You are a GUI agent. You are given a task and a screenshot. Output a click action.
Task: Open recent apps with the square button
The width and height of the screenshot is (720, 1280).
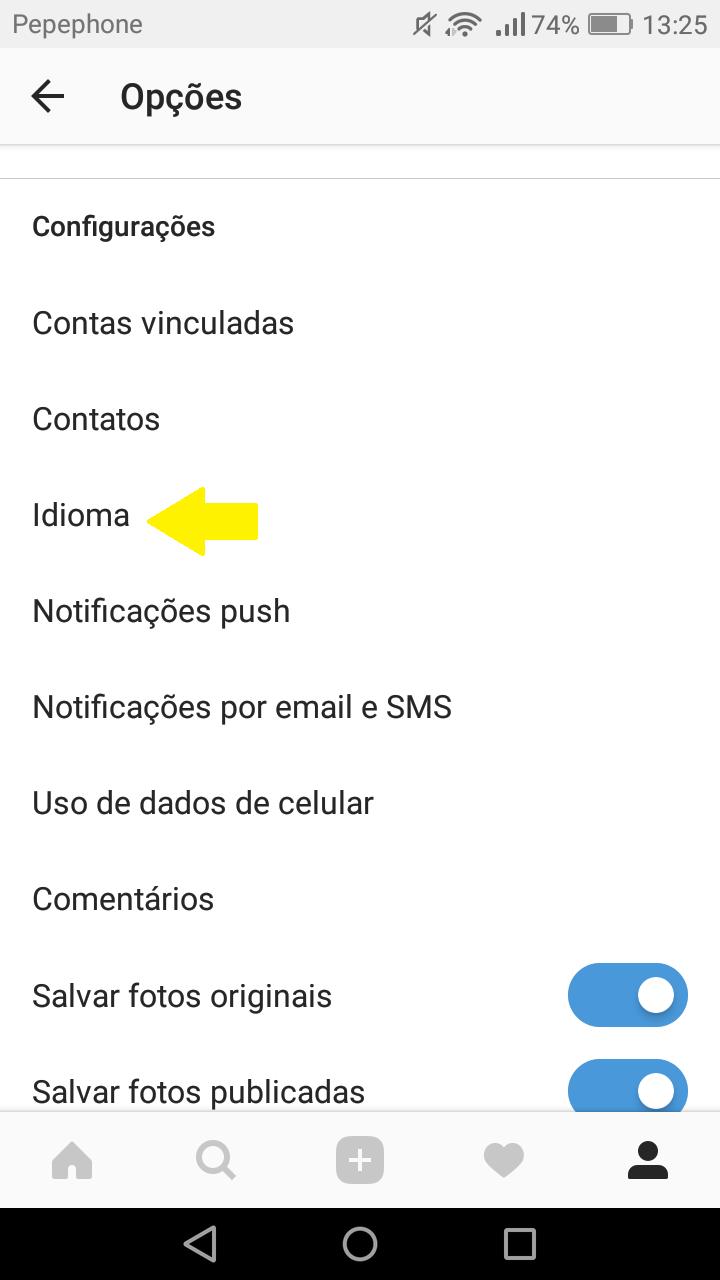pos(520,1244)
